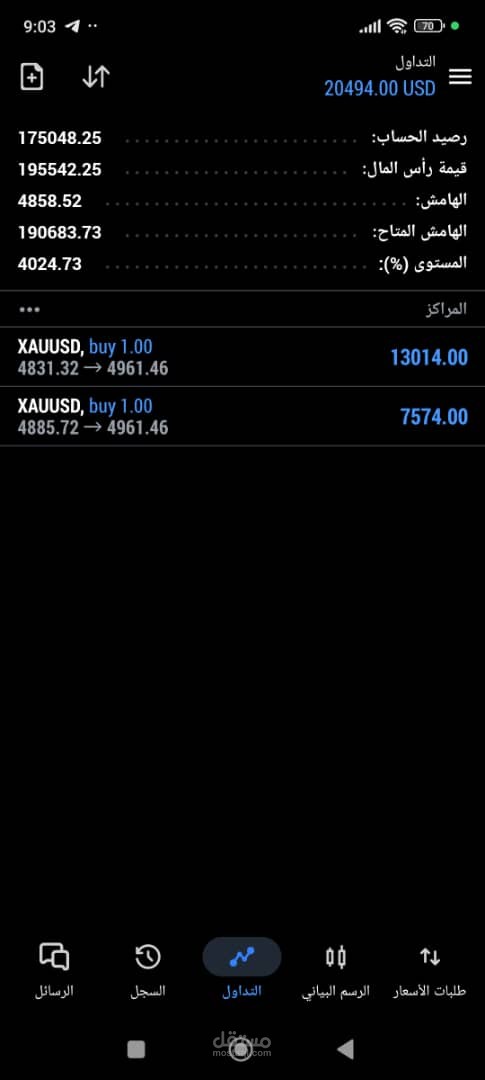Open the XAUUSD position with profit 7574.00
This screenshot has height=1080, width=485.
[x=242, y=417]
